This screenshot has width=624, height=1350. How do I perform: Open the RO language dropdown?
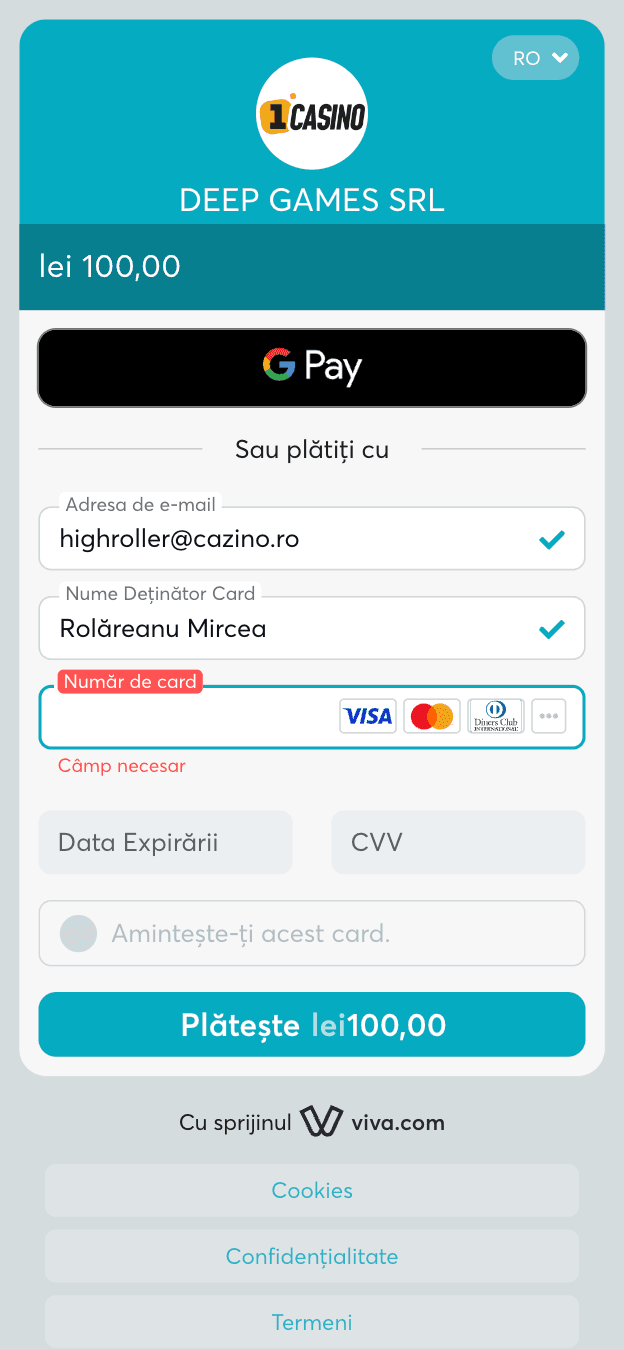(535, 58)
